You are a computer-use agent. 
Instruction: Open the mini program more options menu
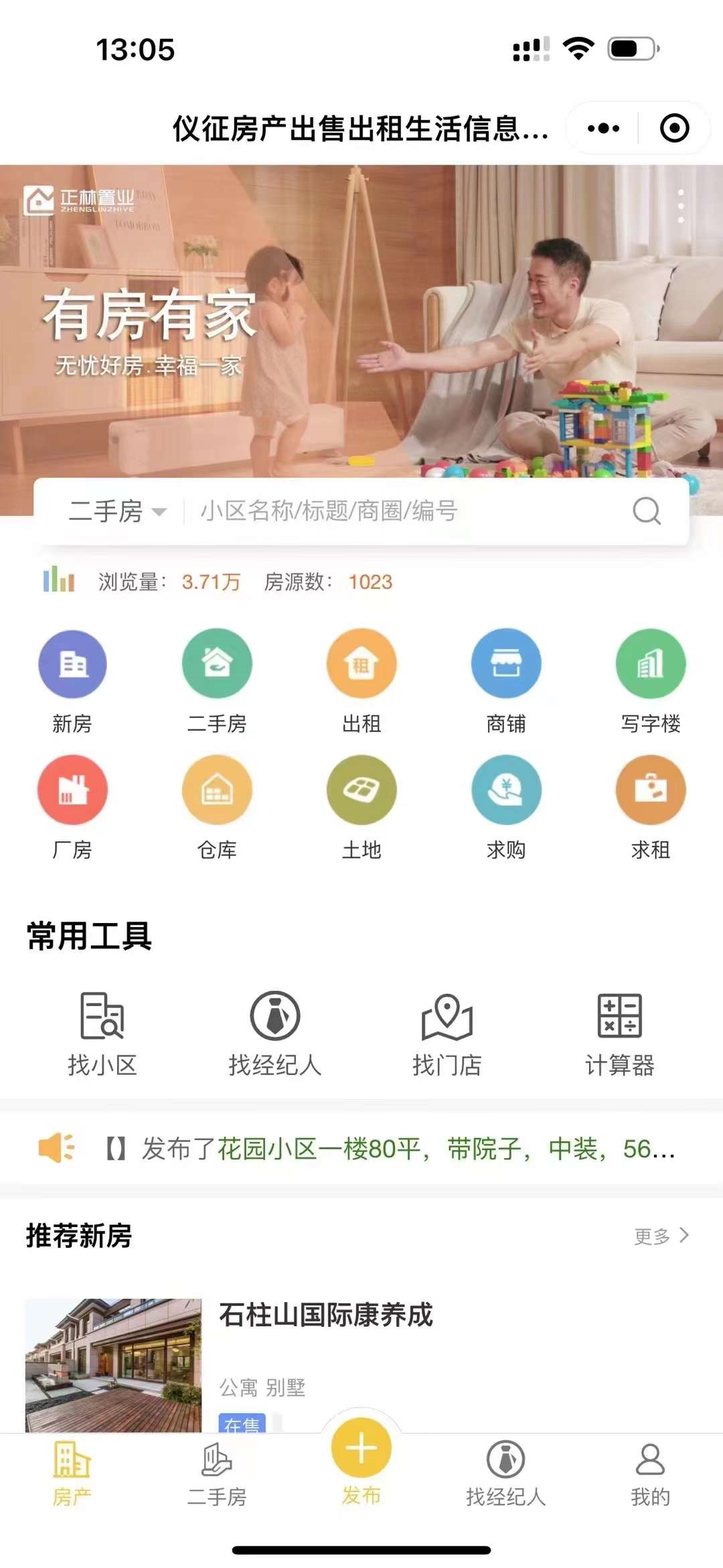pyautogui.click(x=603, y=128)
